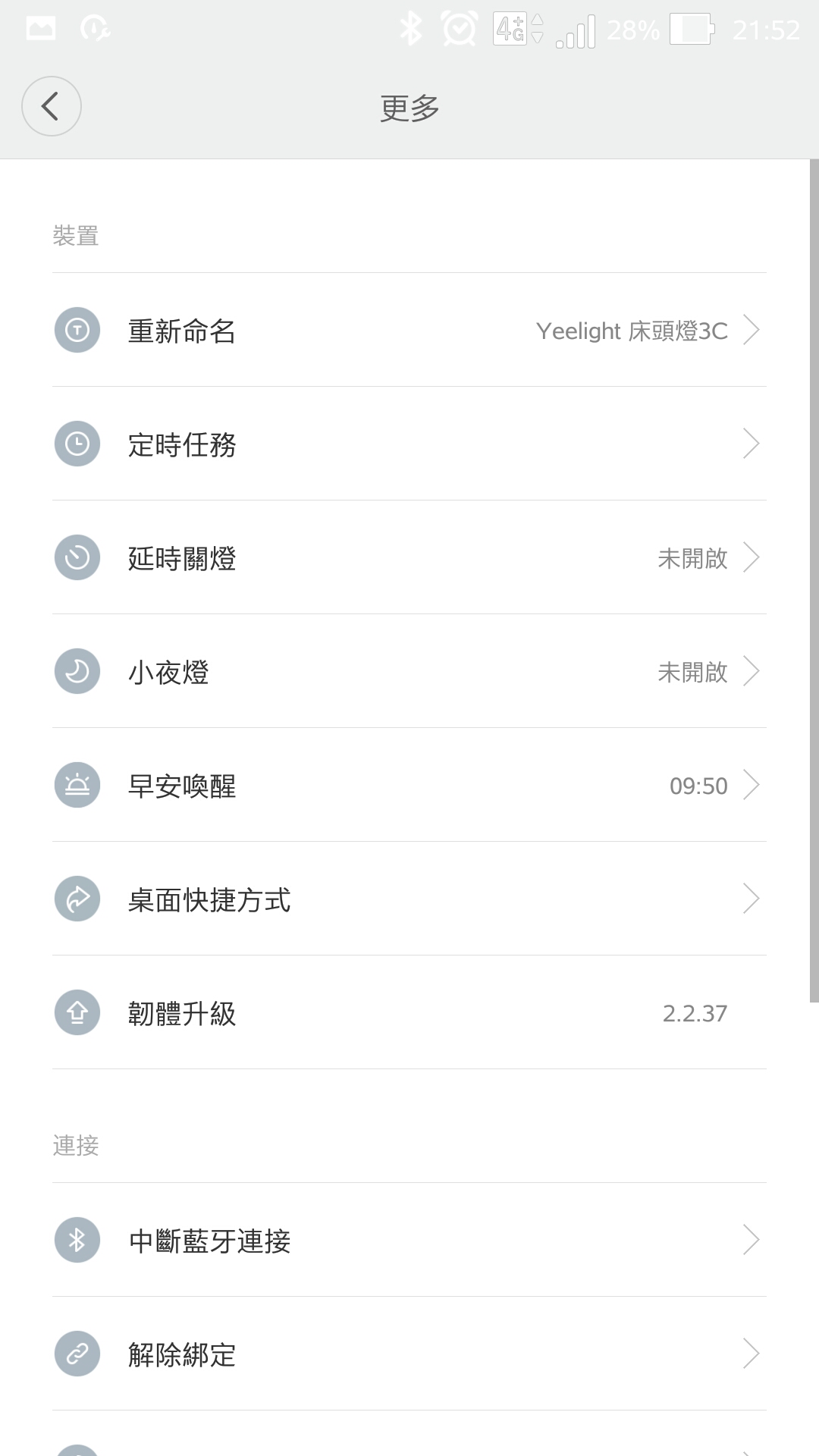Go back using the arrow button

pos(51,106)
